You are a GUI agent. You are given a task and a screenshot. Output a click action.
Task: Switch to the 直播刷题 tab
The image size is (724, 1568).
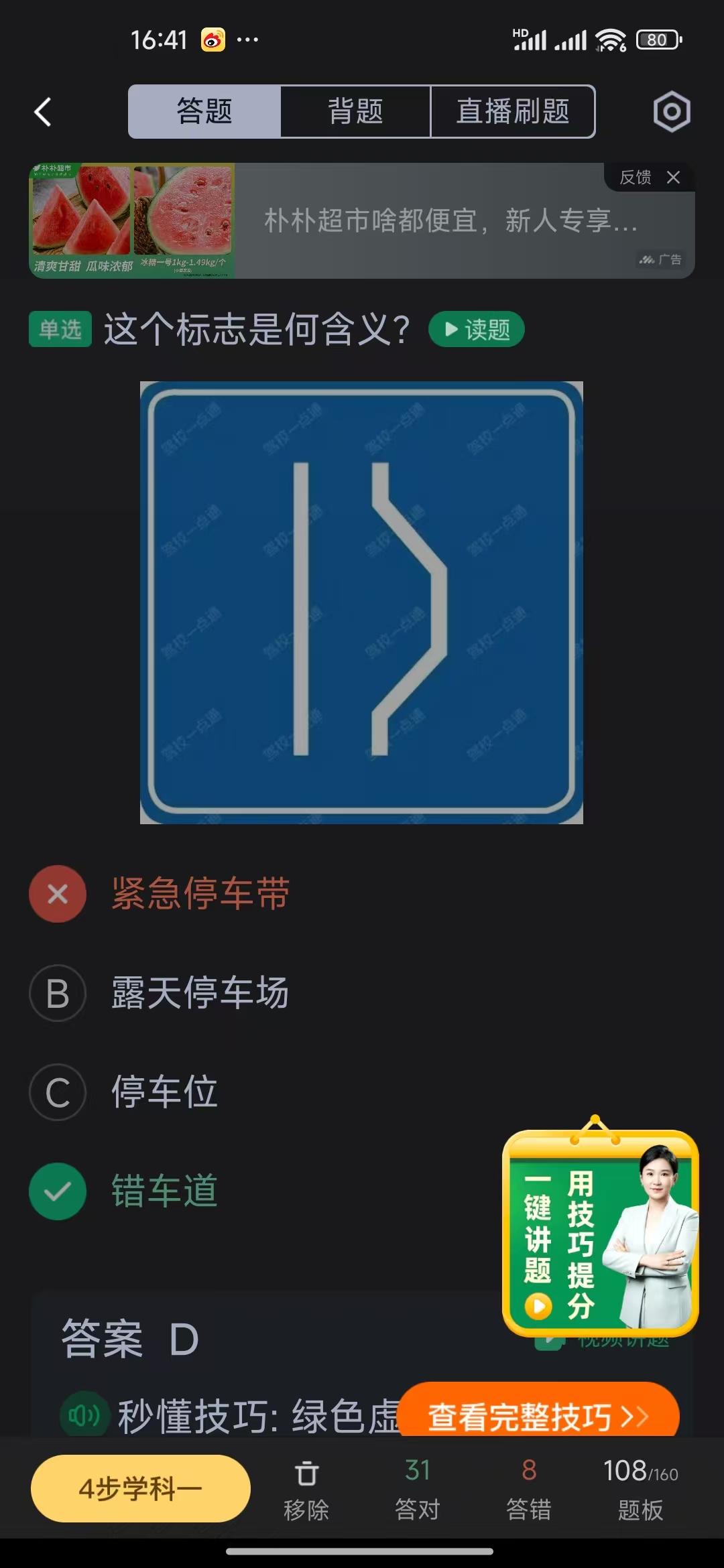pos(513,111)
